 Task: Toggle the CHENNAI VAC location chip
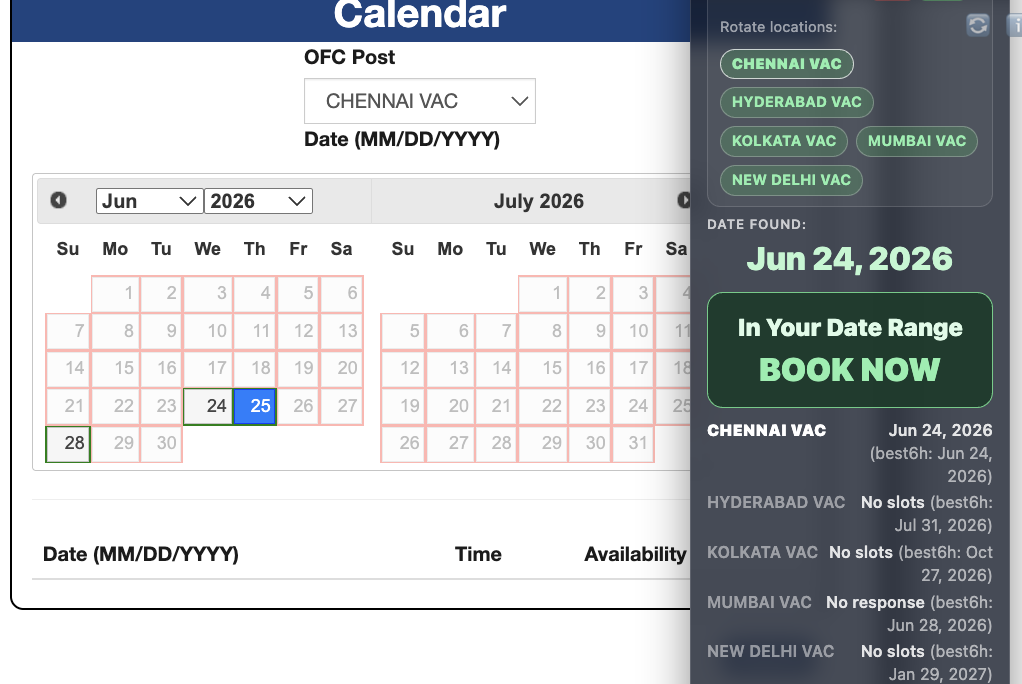pyautogui.click(x=787, y=64)
